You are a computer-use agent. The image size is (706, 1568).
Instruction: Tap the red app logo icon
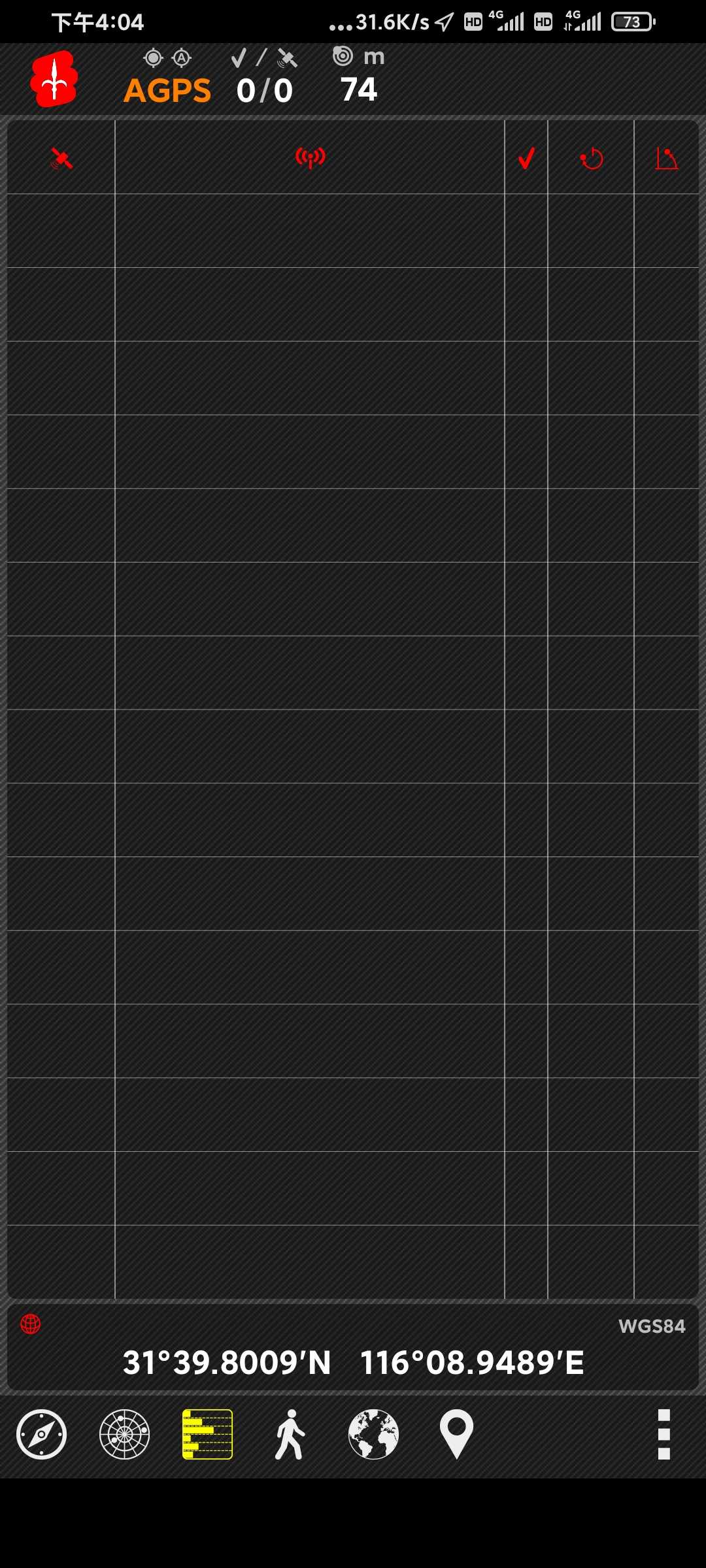pos(54,79)
